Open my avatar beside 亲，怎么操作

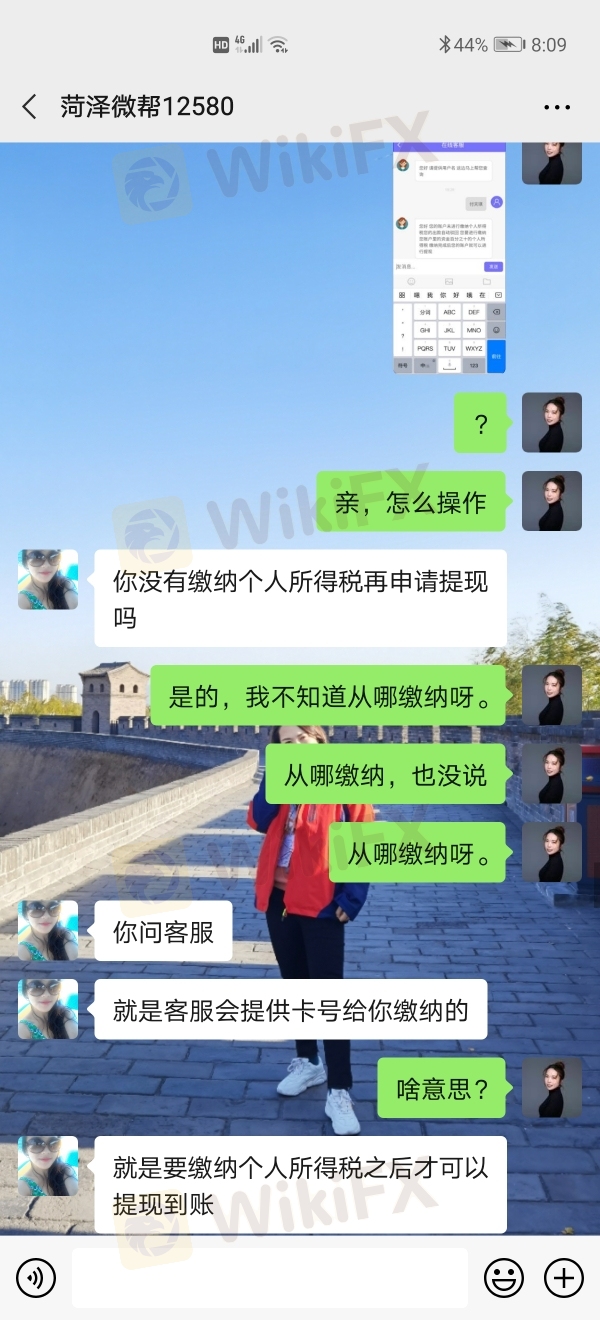[x=552, y=501]
